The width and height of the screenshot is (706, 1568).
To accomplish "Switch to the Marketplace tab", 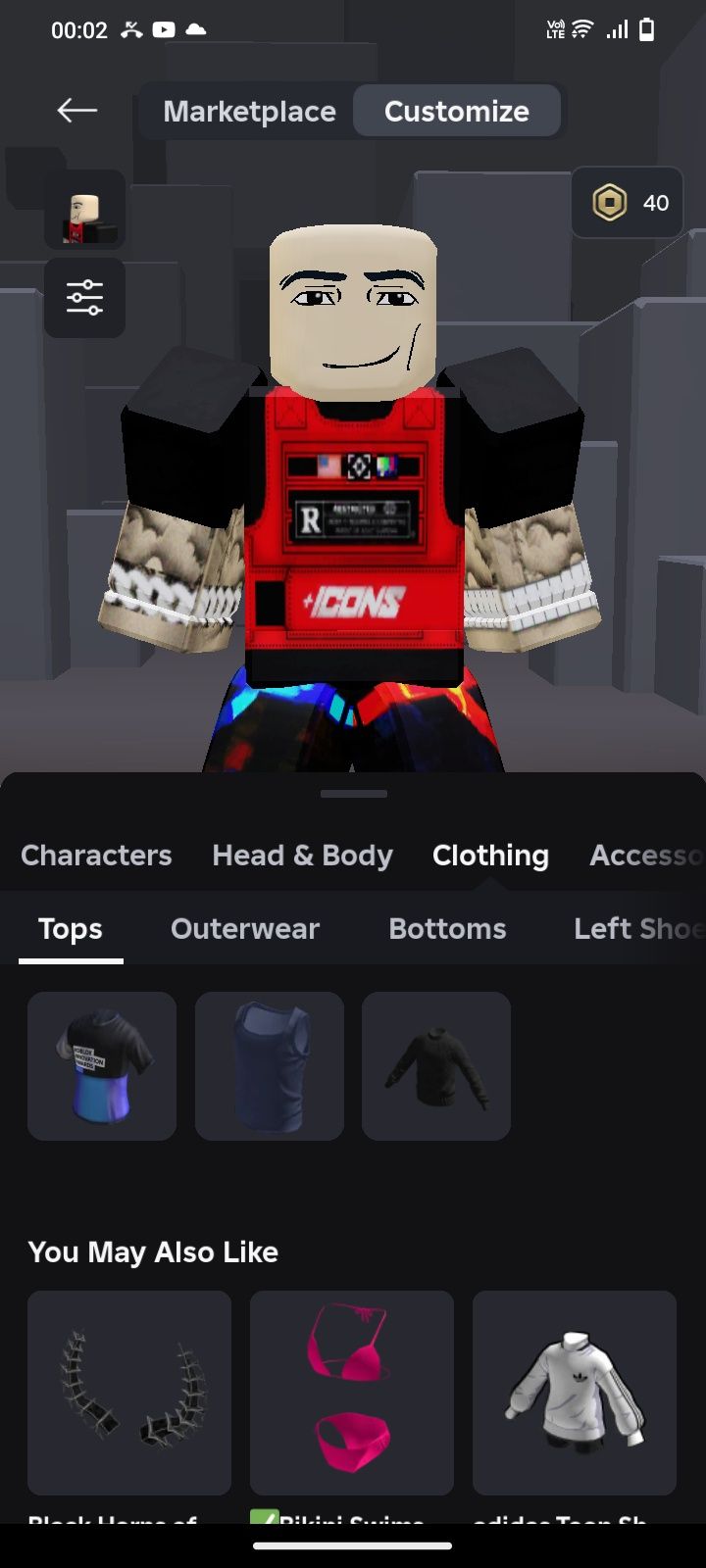I will coord(249,111).
